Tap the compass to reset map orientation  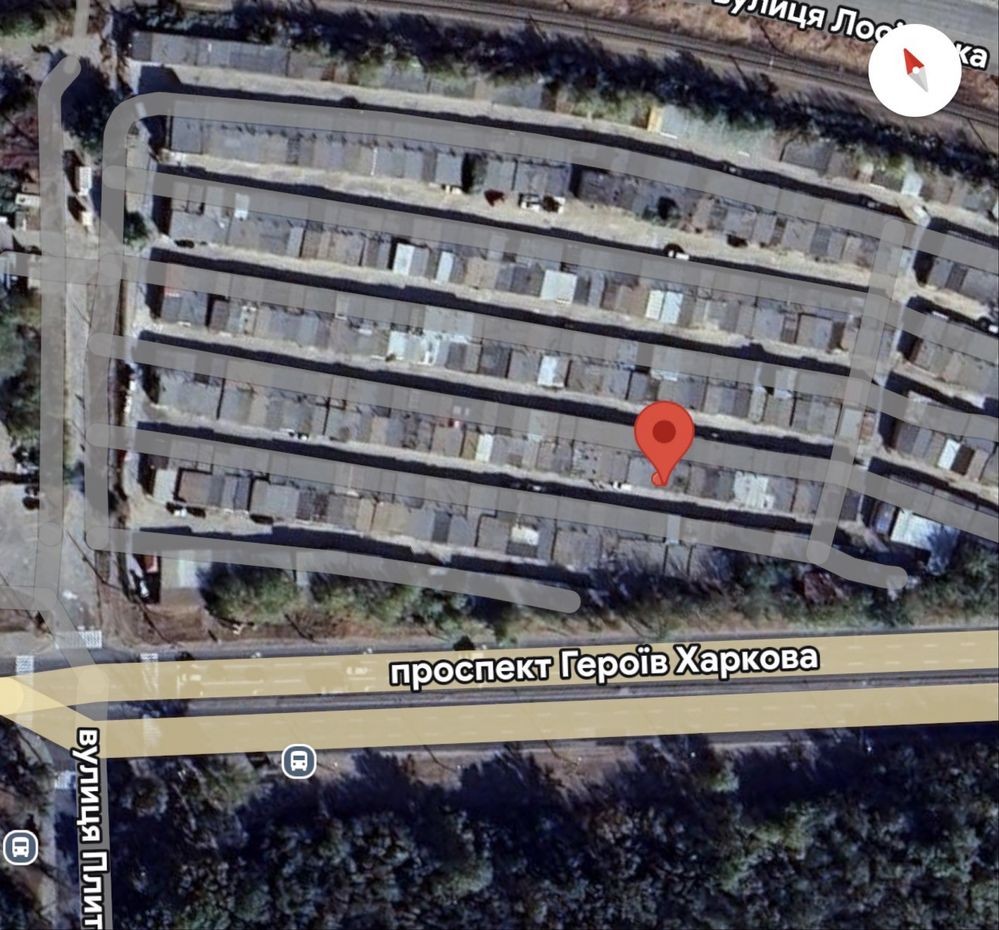914,70
